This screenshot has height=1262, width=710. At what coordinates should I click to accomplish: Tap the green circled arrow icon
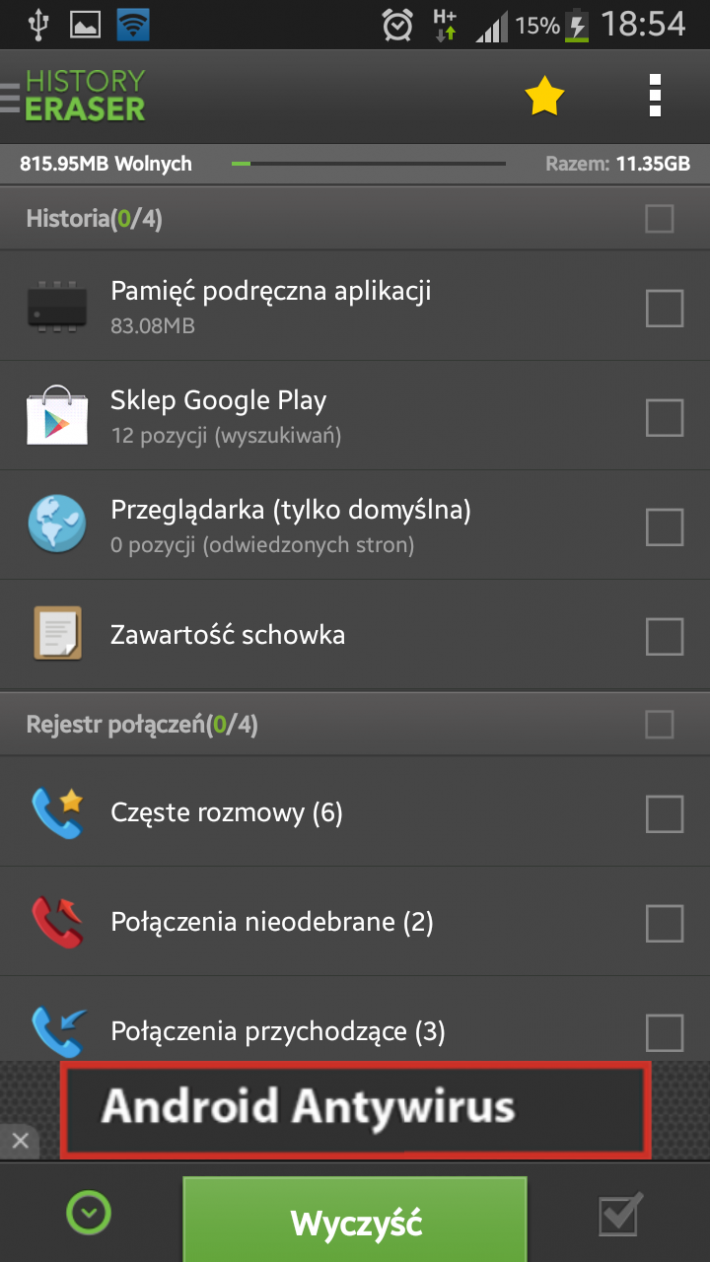(x=89, y=1214)
